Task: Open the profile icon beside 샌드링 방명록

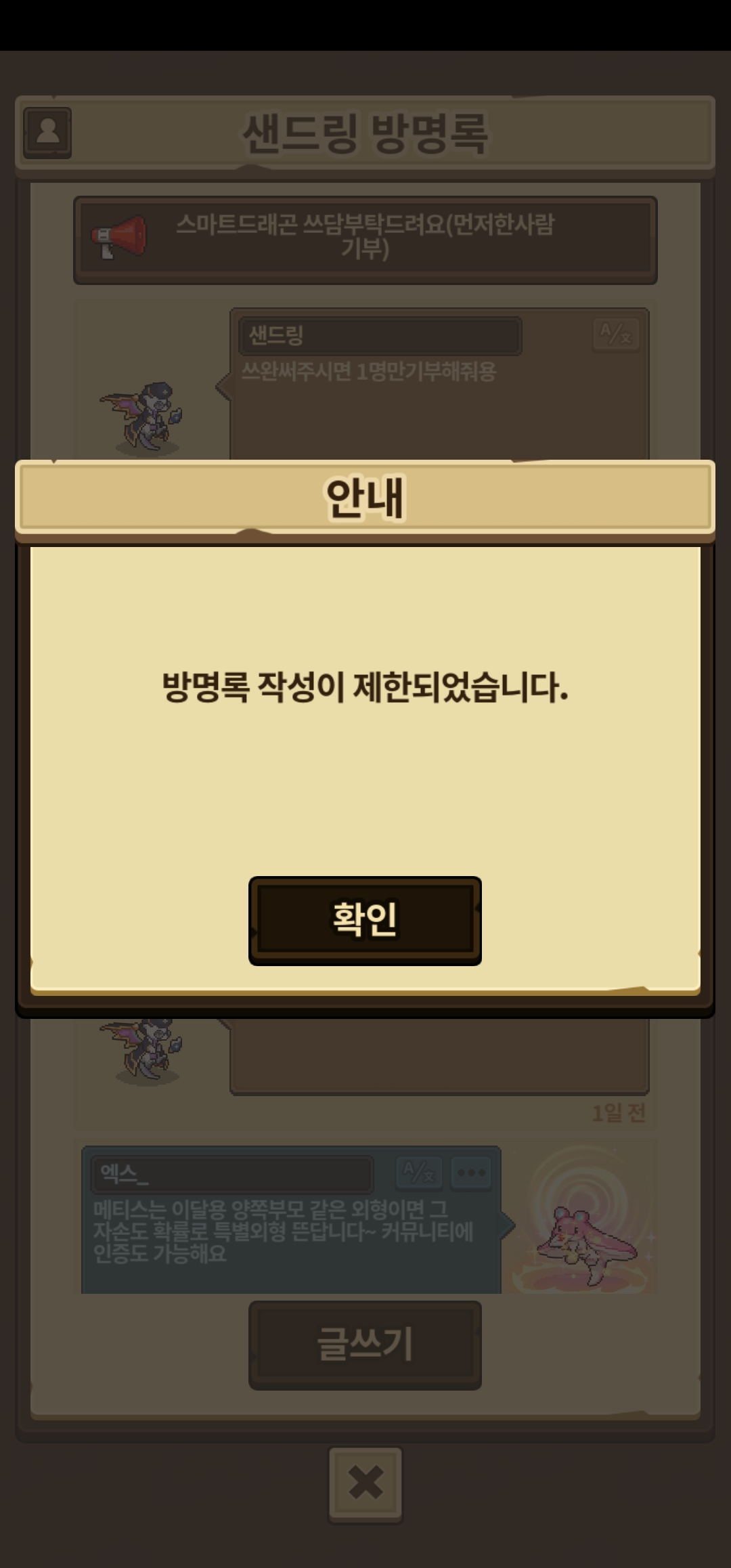Action: [x=47, y=133]
